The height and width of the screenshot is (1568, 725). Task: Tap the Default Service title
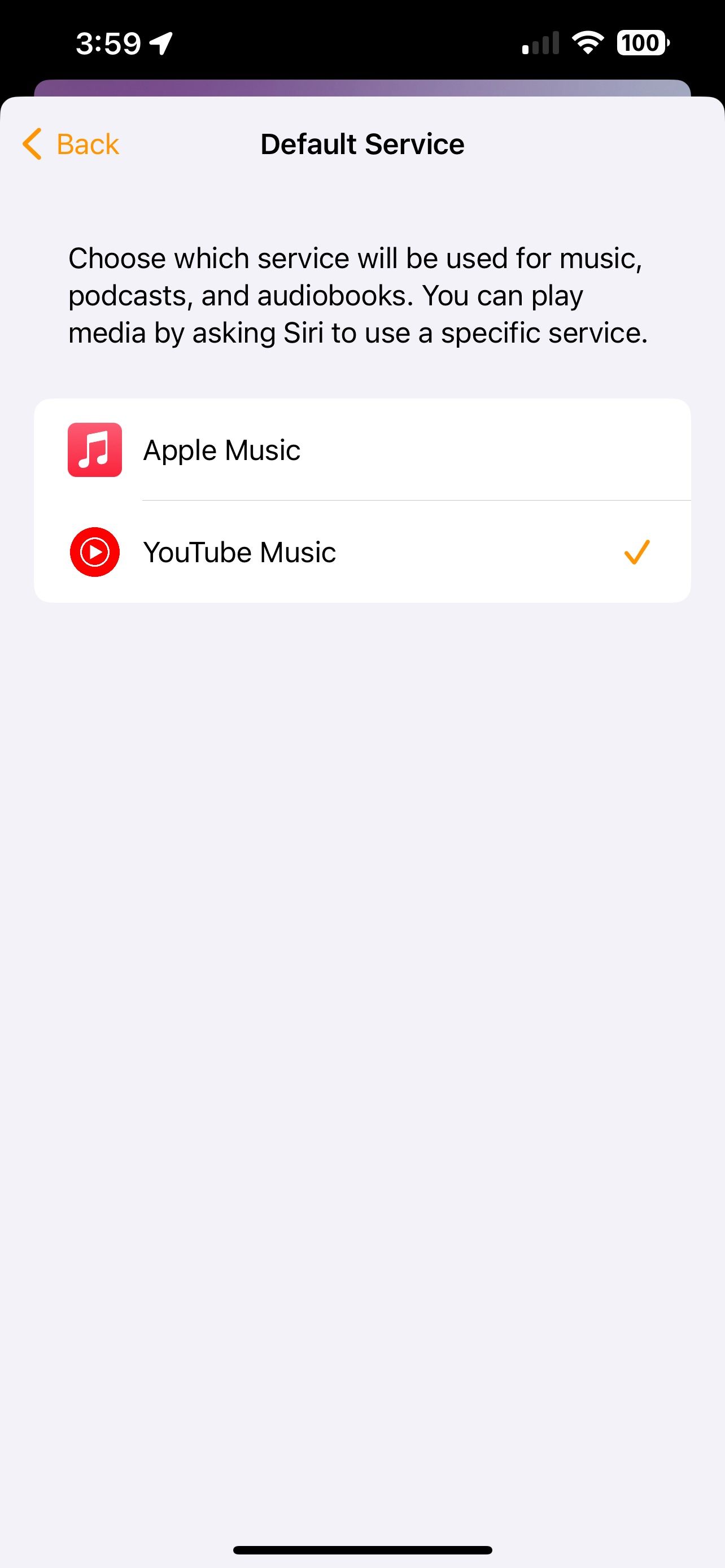(362, 144)
